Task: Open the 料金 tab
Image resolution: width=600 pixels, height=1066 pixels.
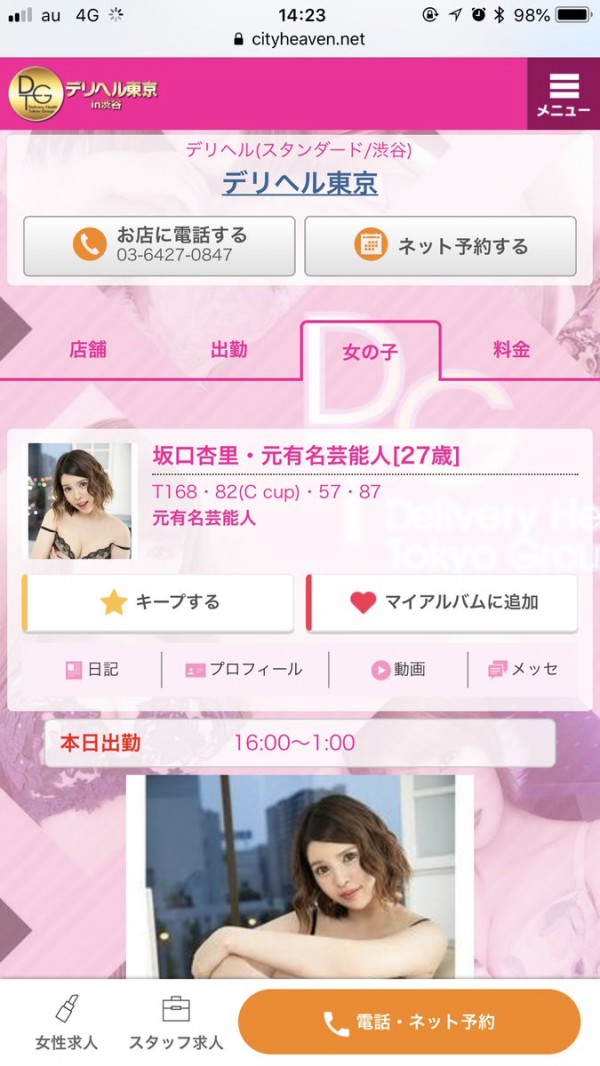Action: point(511,351)
